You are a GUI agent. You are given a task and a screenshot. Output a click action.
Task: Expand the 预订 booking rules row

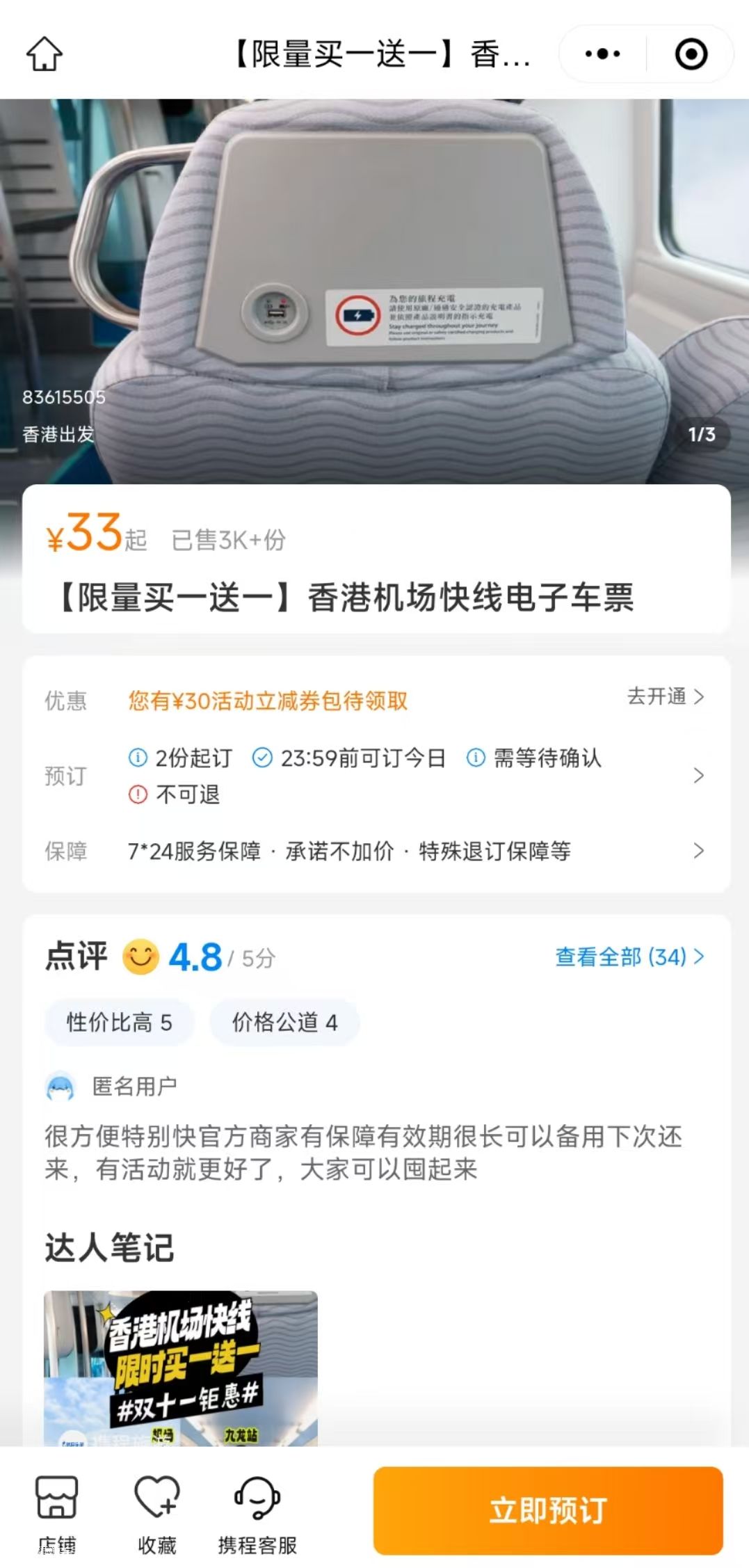(x=698, y=776)
